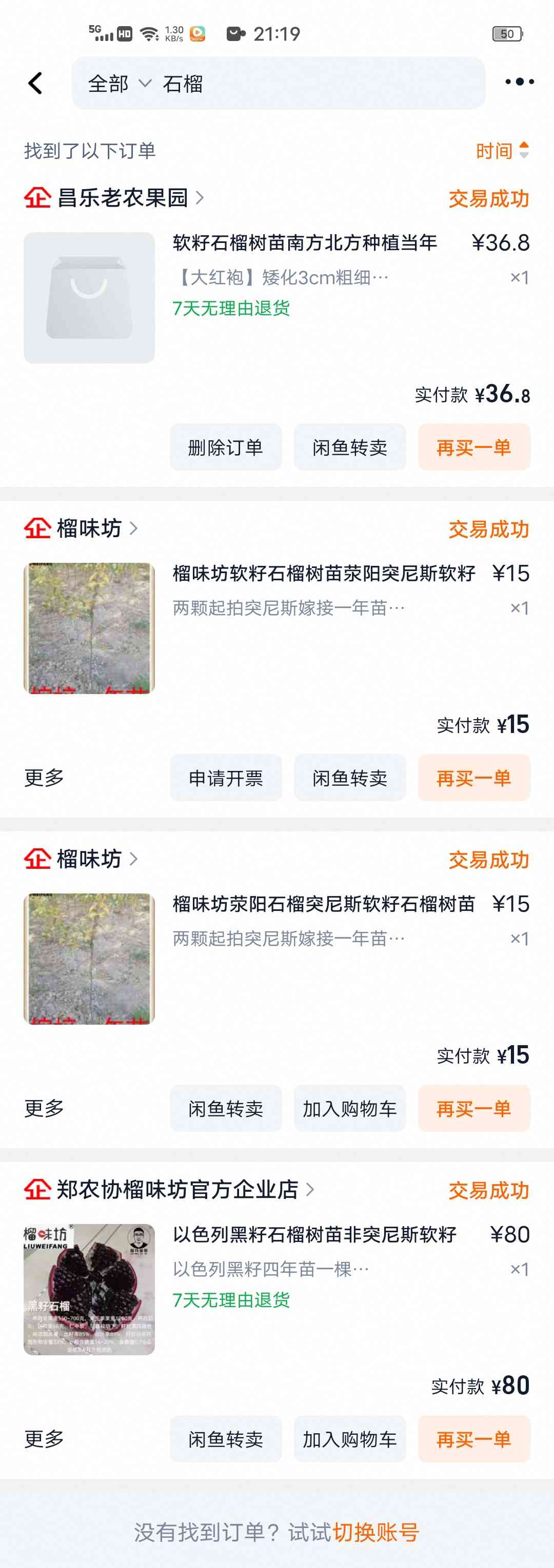The image size is (554, 1568).
Task: Tap 删除订单 on the 昌乐老农果园 order
Action: tap(226, 447)
